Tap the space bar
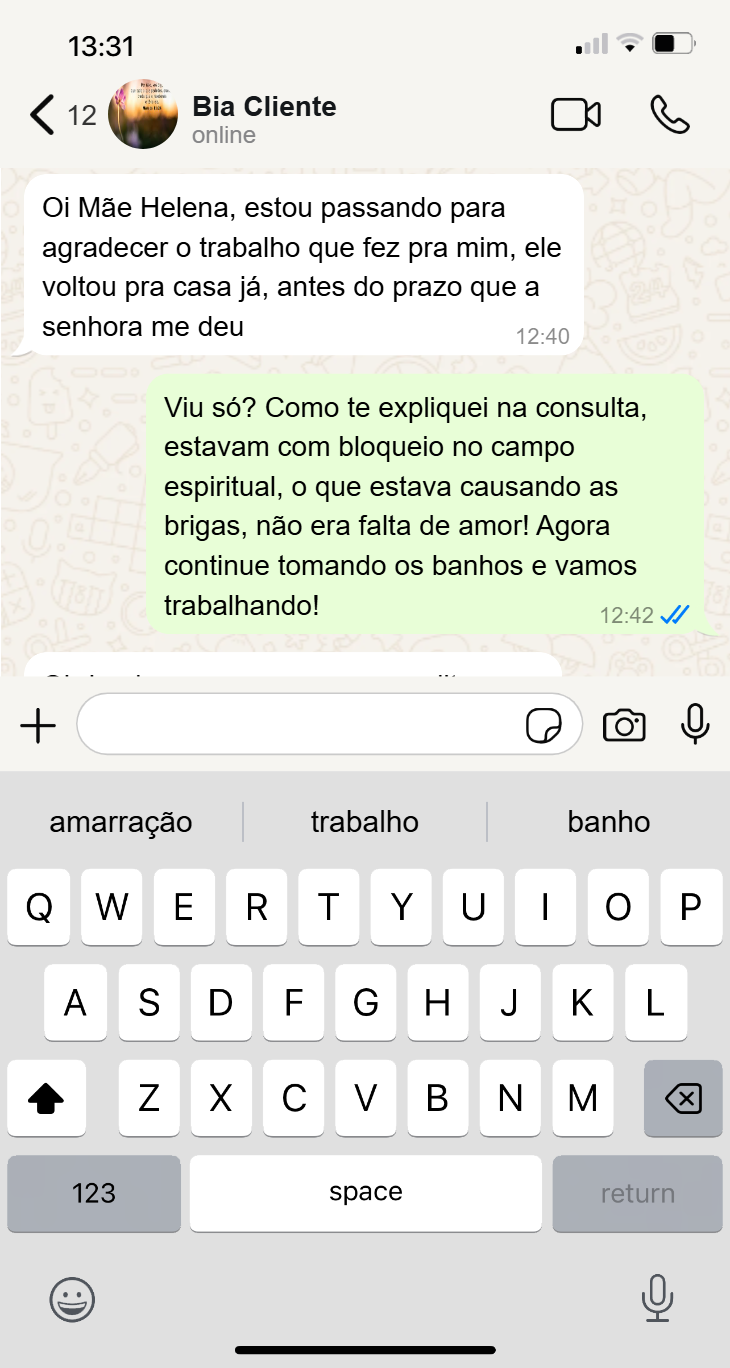 365,1193
